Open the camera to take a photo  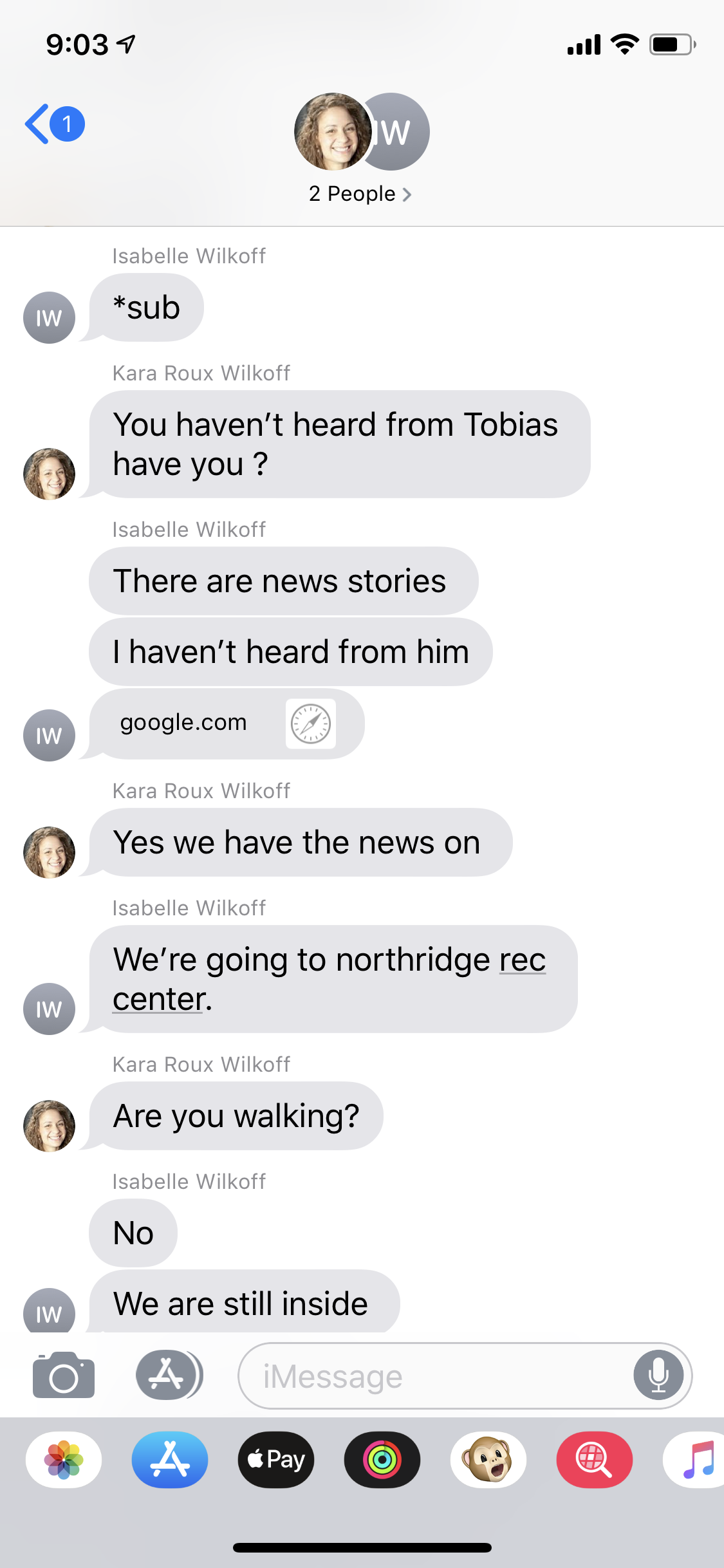point(64,1375)
